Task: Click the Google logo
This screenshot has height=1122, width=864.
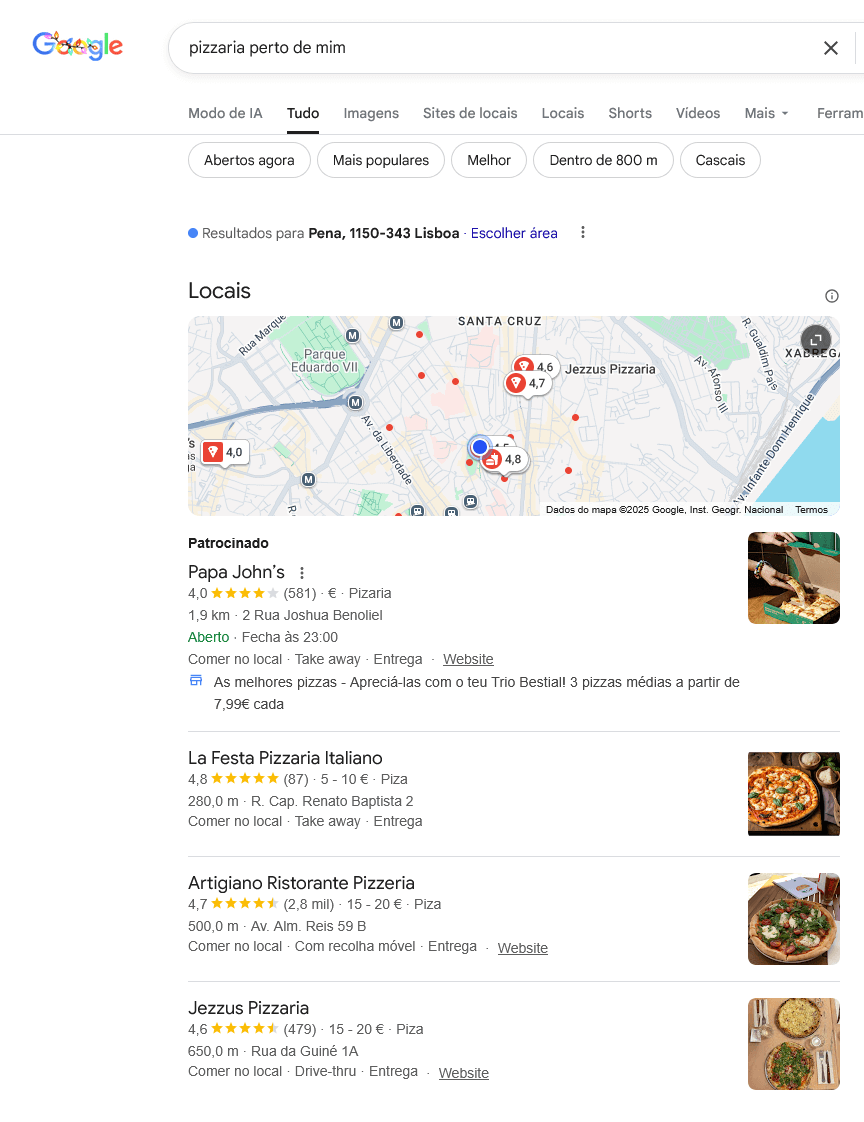Action: tap(77, 45)
